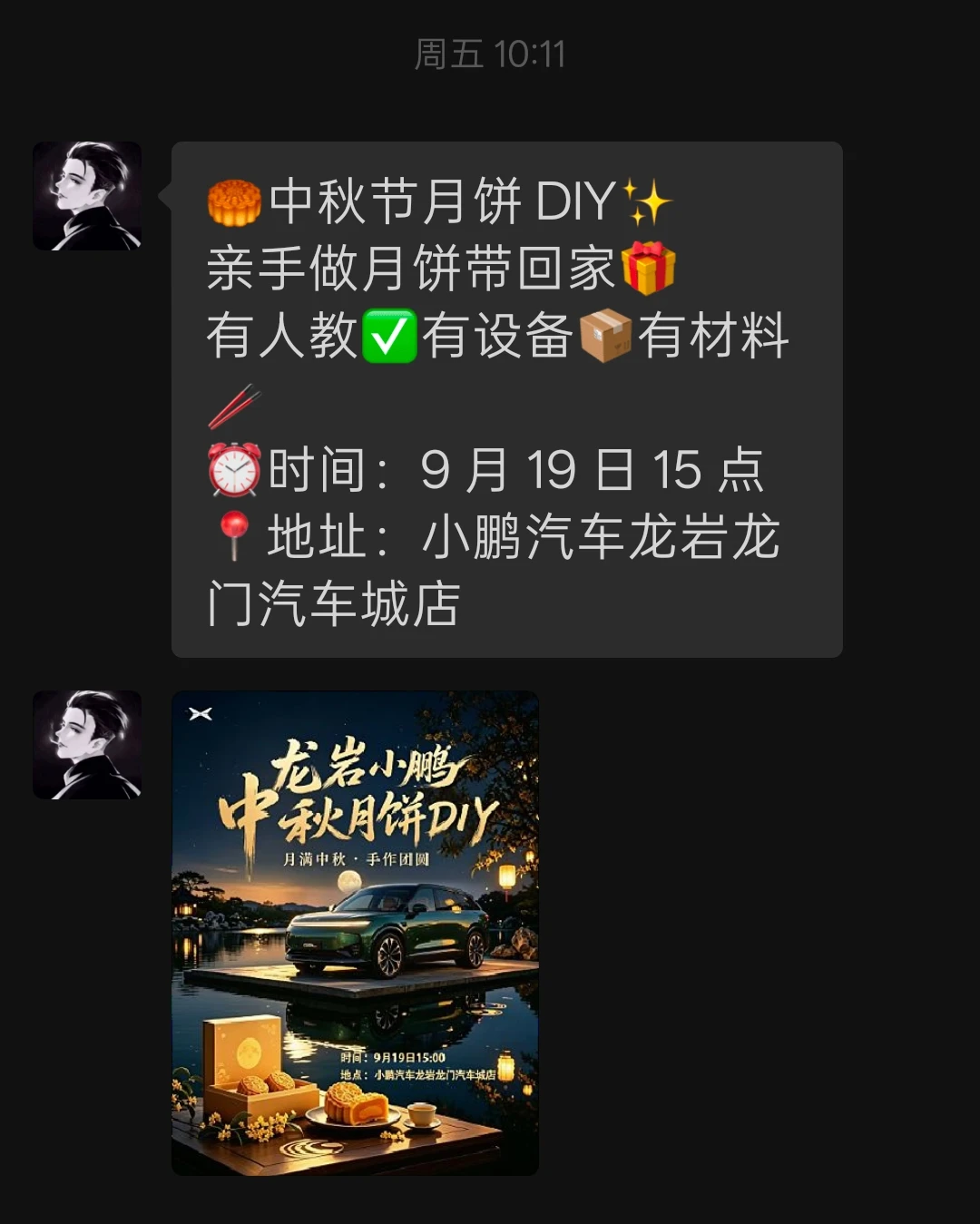Open the 龙岩小鹏中秋月饼DIY poster image
Viewport: 980px width, 1224px height.
(355, 933)
